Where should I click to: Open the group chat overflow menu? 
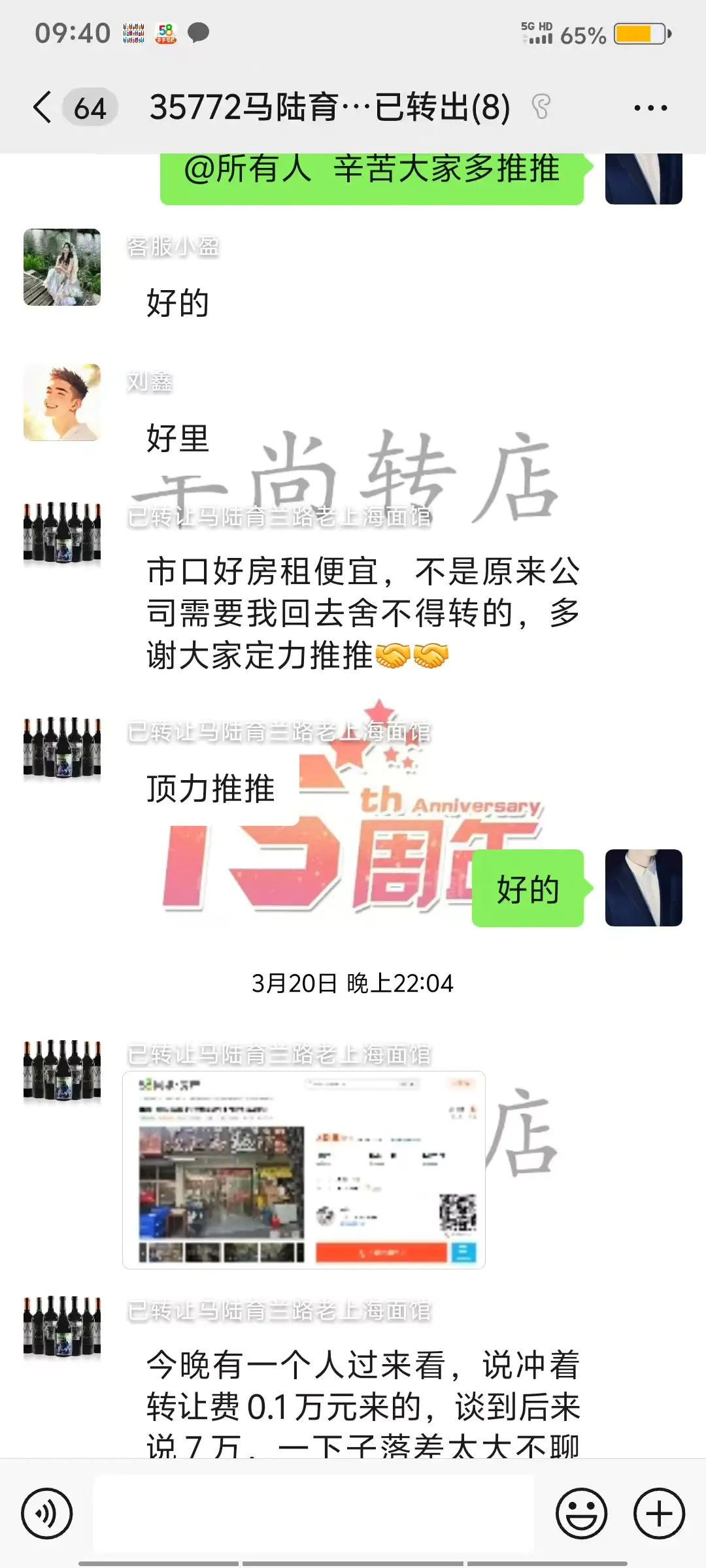click(650, 108)
